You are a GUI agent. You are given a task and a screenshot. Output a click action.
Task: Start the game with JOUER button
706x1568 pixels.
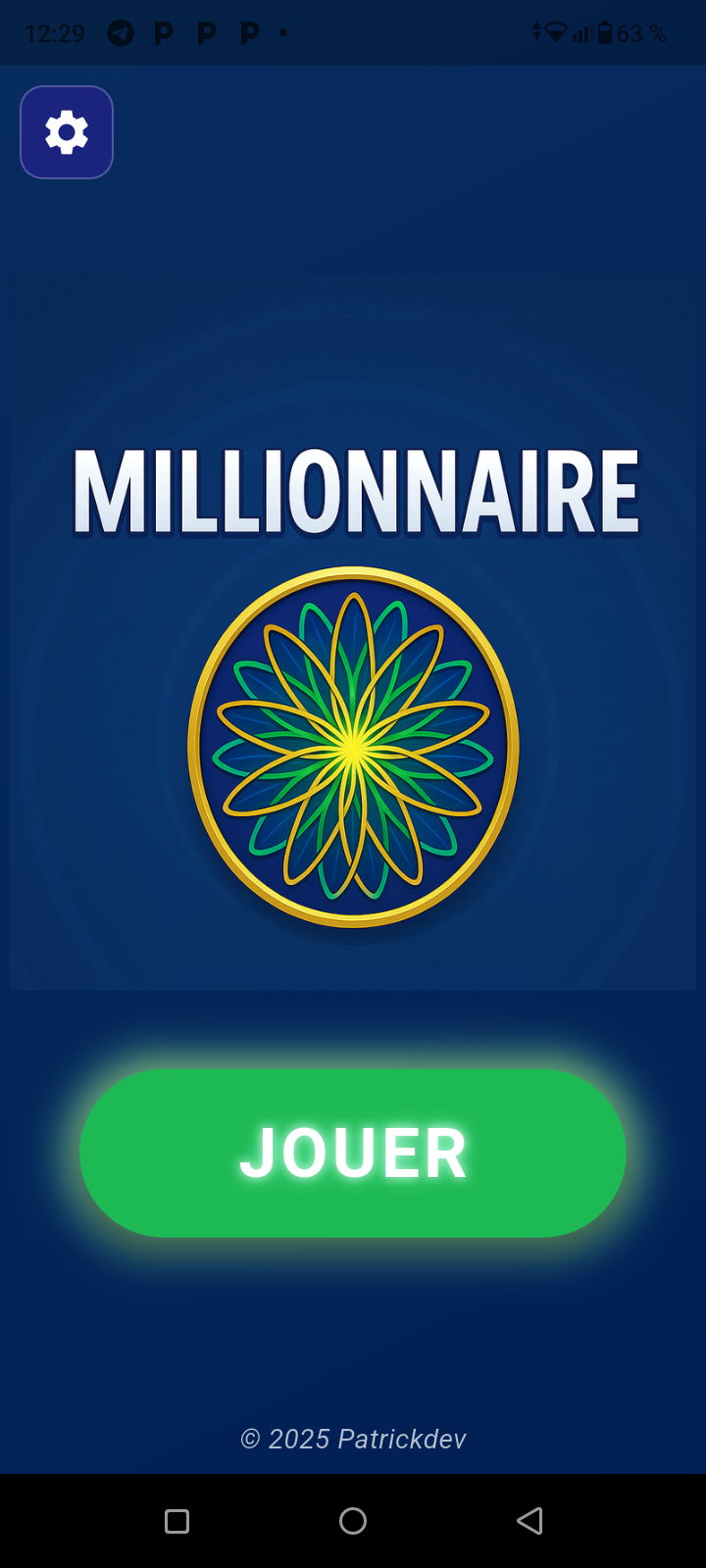tap(353, 1152)
